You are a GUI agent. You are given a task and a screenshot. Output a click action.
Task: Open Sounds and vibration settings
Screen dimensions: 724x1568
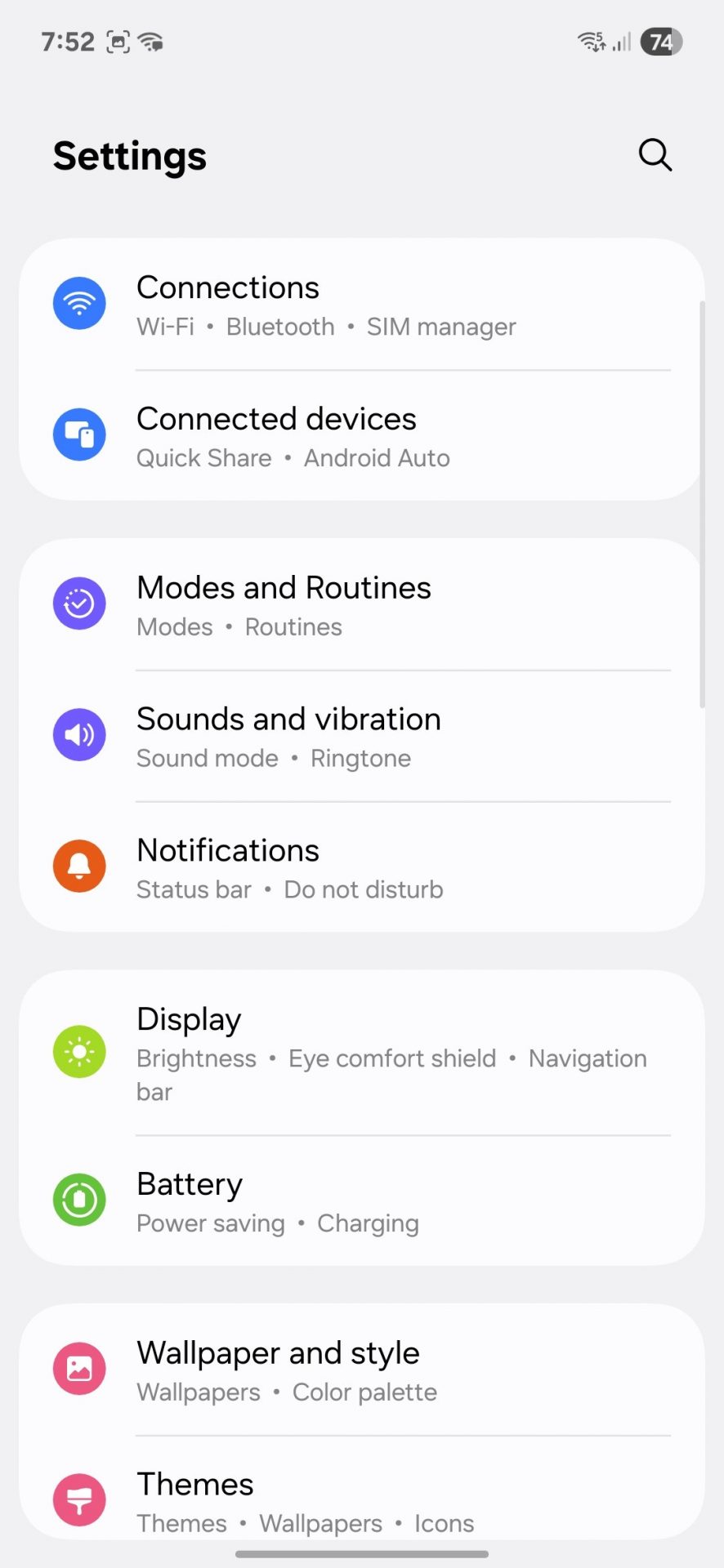click(361, 737)
